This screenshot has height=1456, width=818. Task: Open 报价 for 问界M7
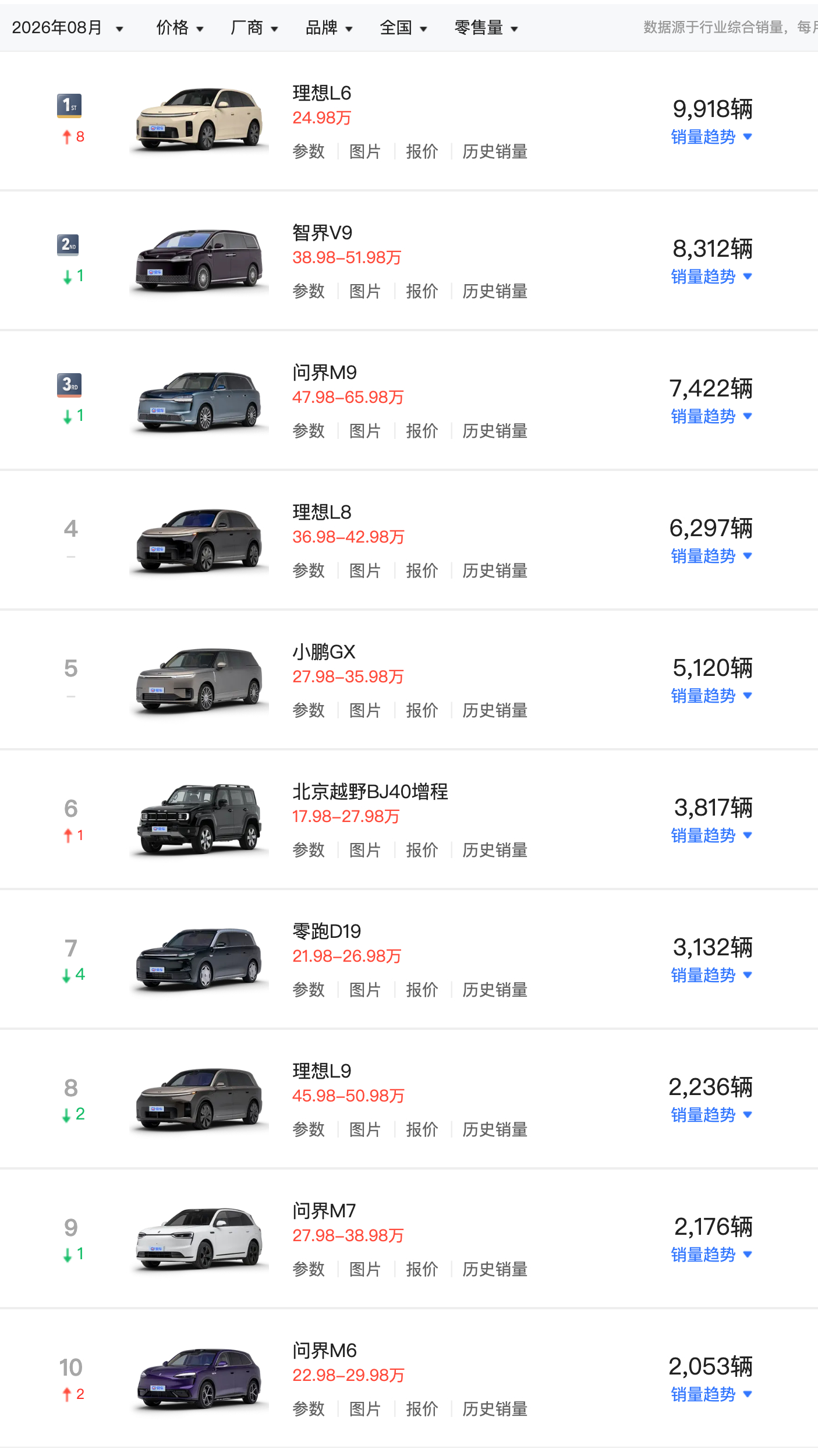coord(422,1269)
